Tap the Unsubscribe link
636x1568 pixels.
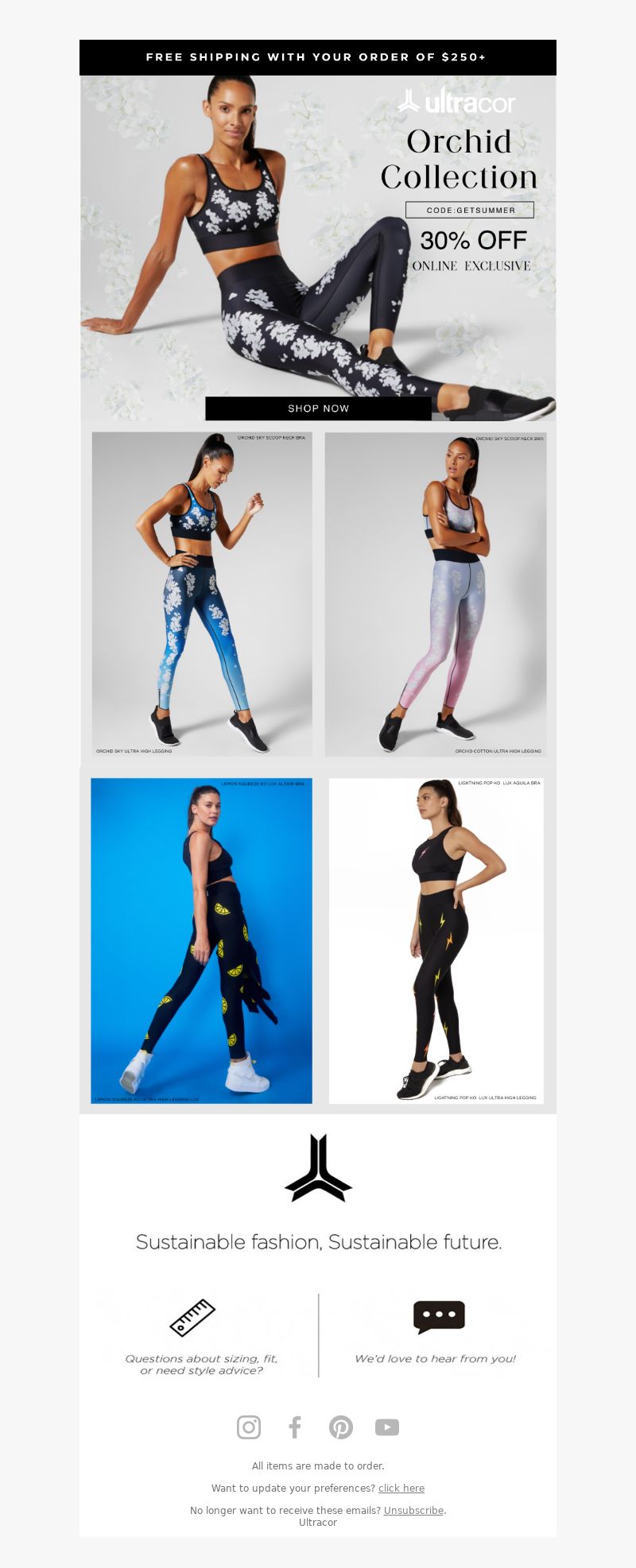413,1511
